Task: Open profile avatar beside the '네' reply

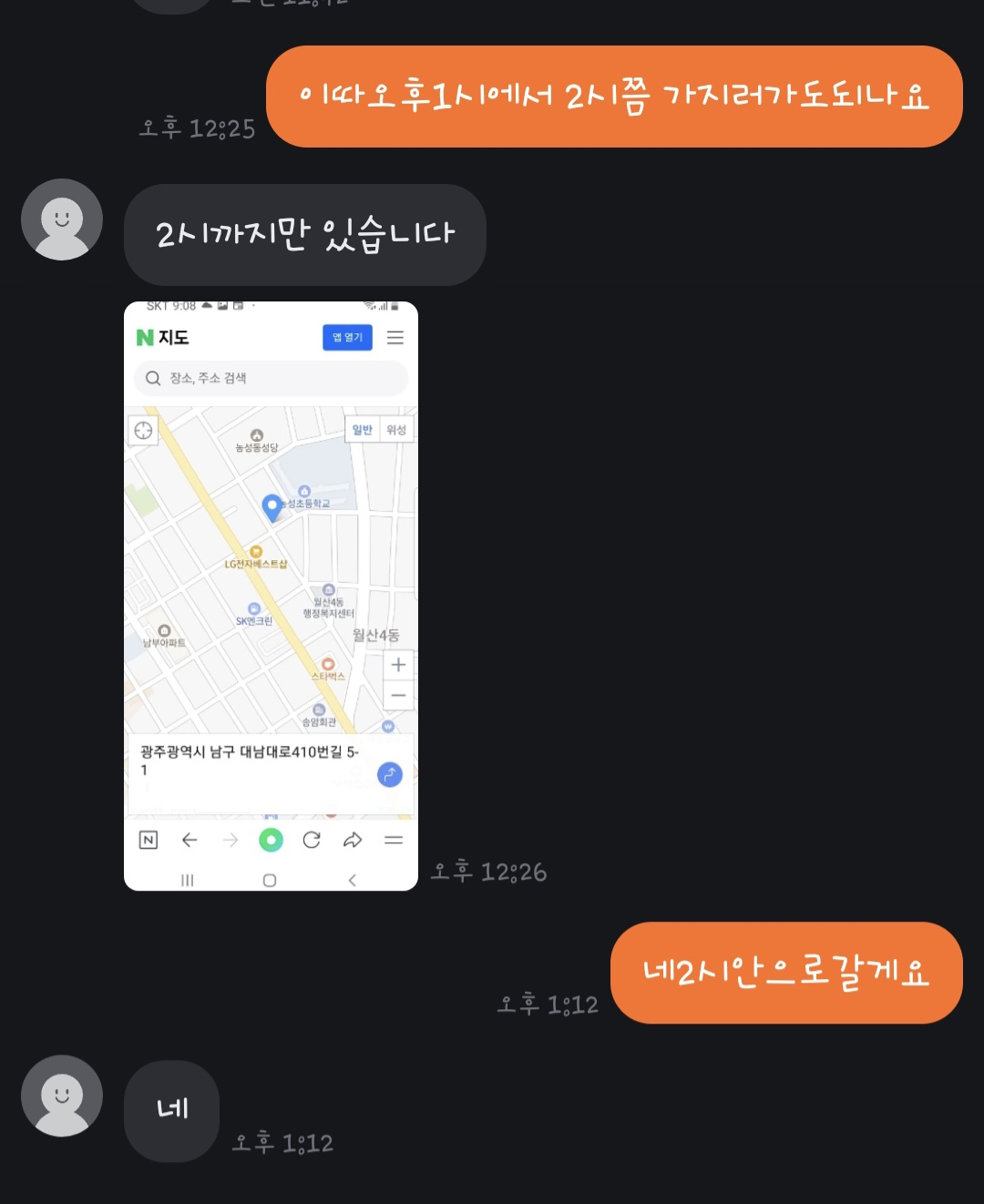Action: [x=62, y=1096]
